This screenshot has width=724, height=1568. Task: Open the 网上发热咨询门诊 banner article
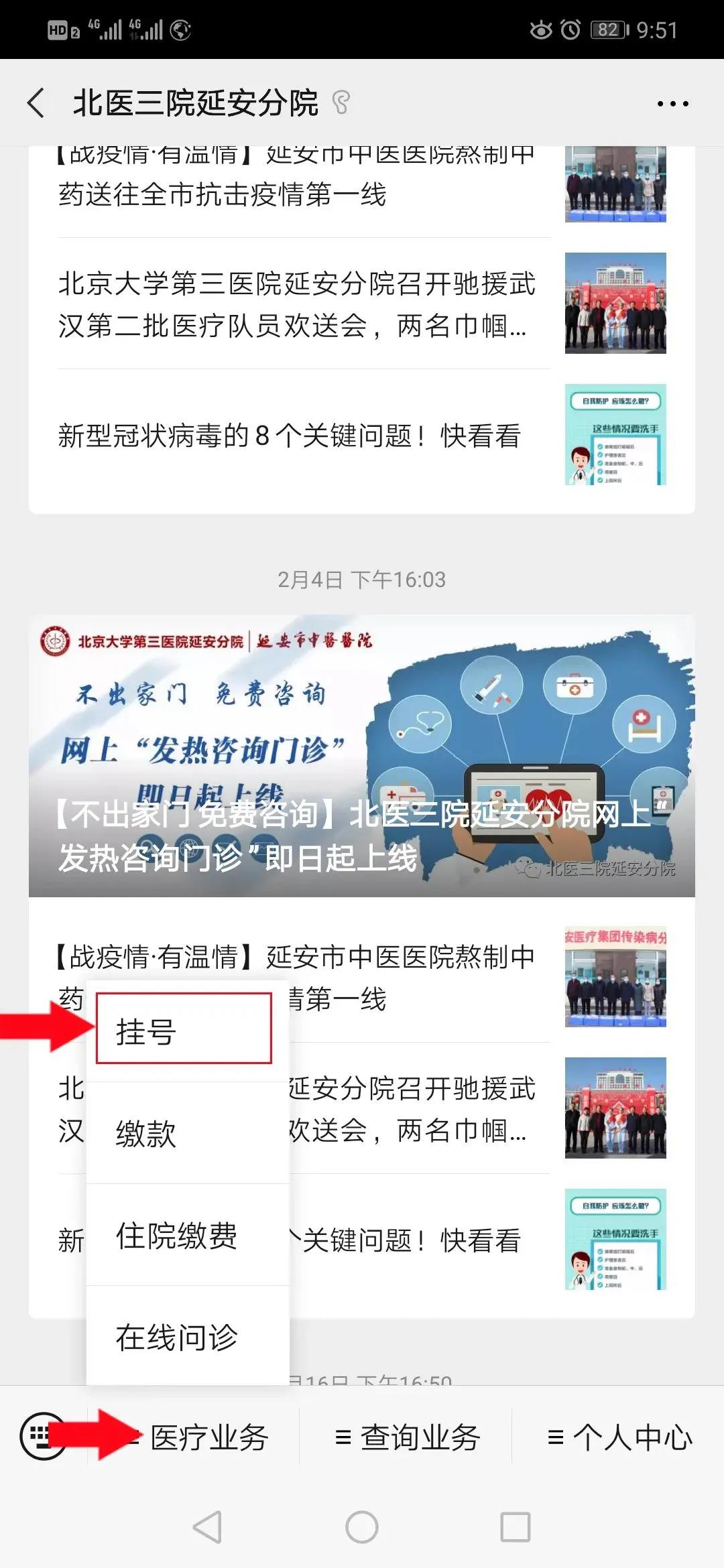point(362,756)
